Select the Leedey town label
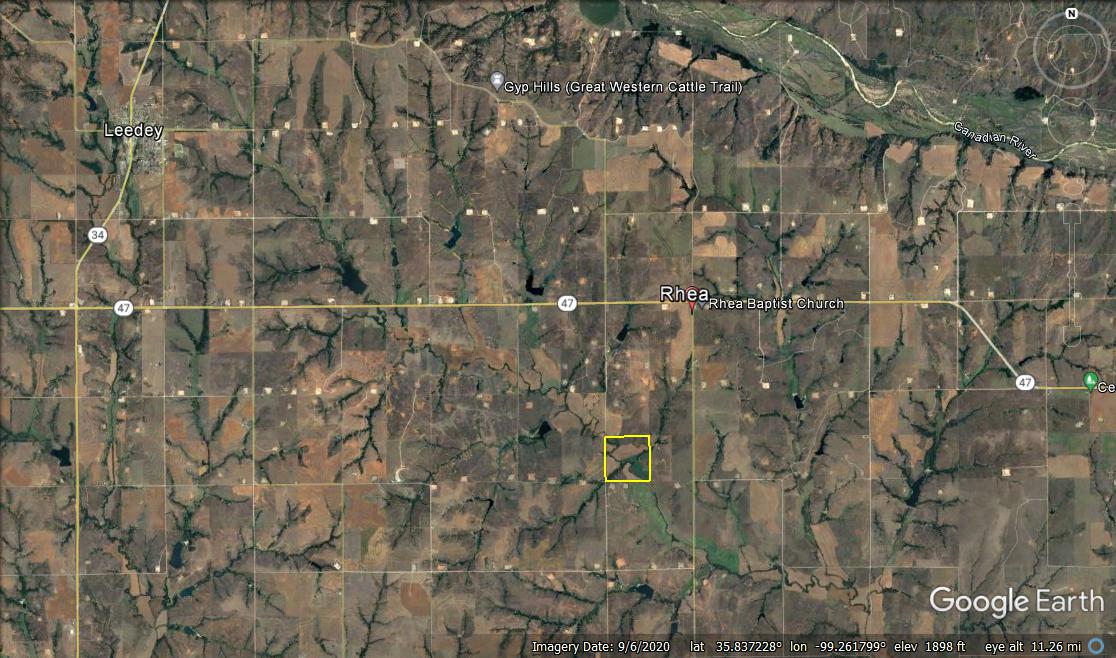 (x=133, y=129)
